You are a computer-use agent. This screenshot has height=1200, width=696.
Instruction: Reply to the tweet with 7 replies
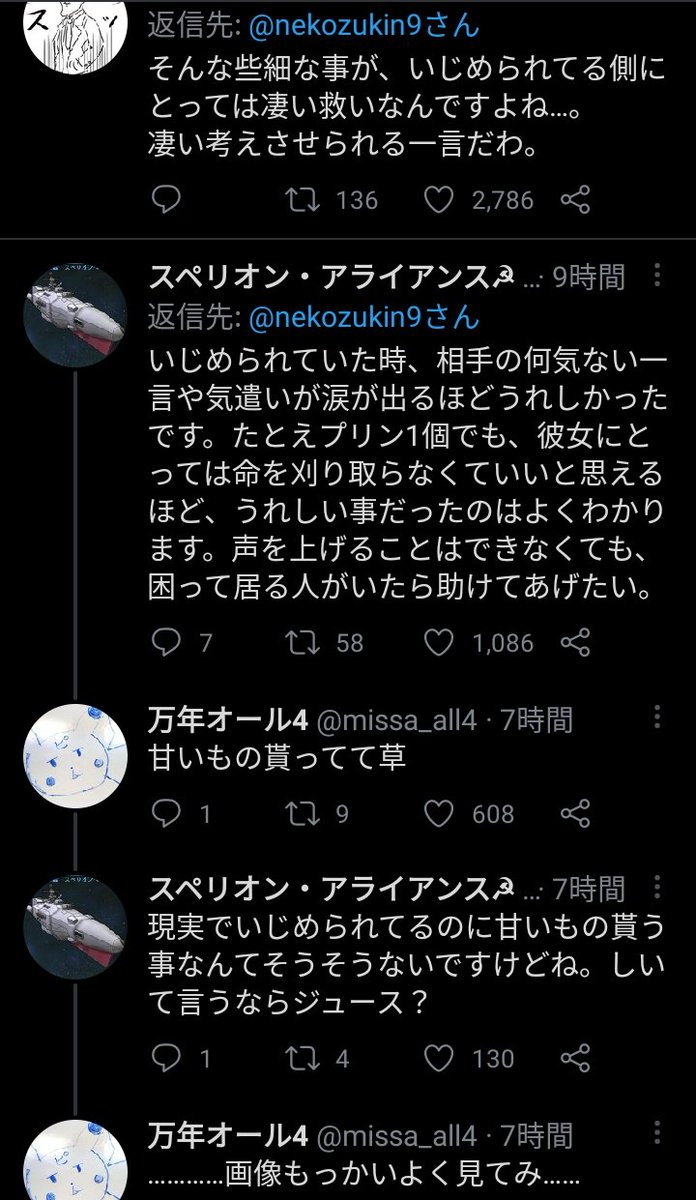[x=165, y=642]
